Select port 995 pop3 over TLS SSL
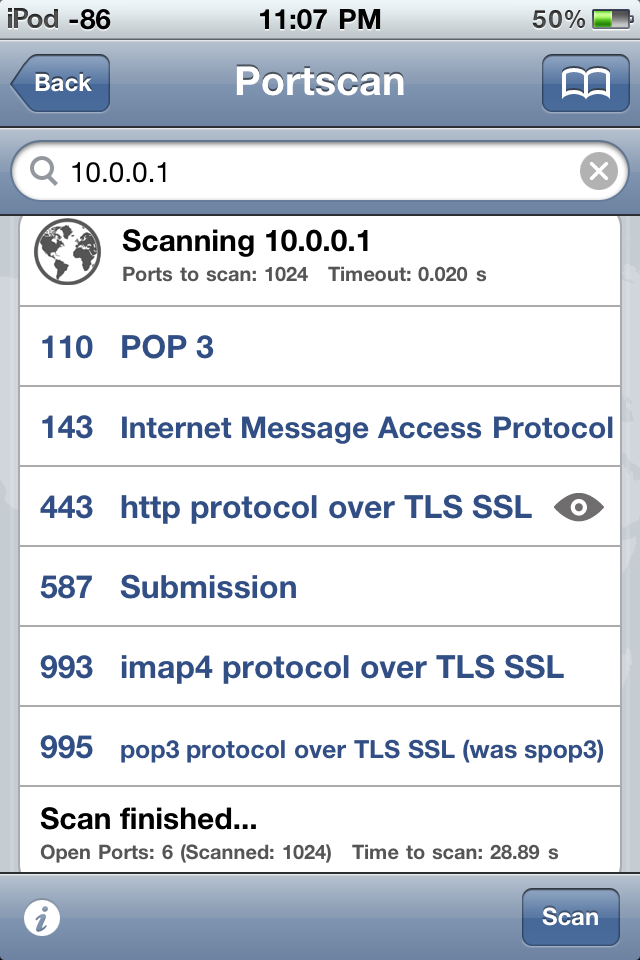Viewport: 640px width, 960px height. (x=320, y=747)
